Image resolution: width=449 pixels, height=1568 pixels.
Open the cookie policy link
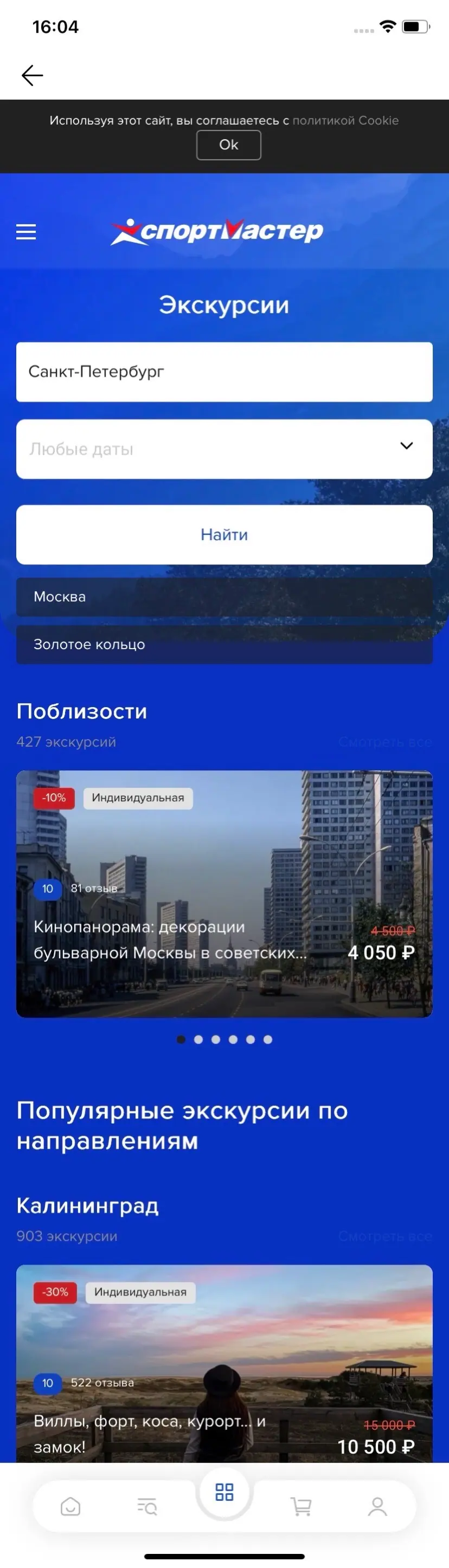(x=345, y=120)
